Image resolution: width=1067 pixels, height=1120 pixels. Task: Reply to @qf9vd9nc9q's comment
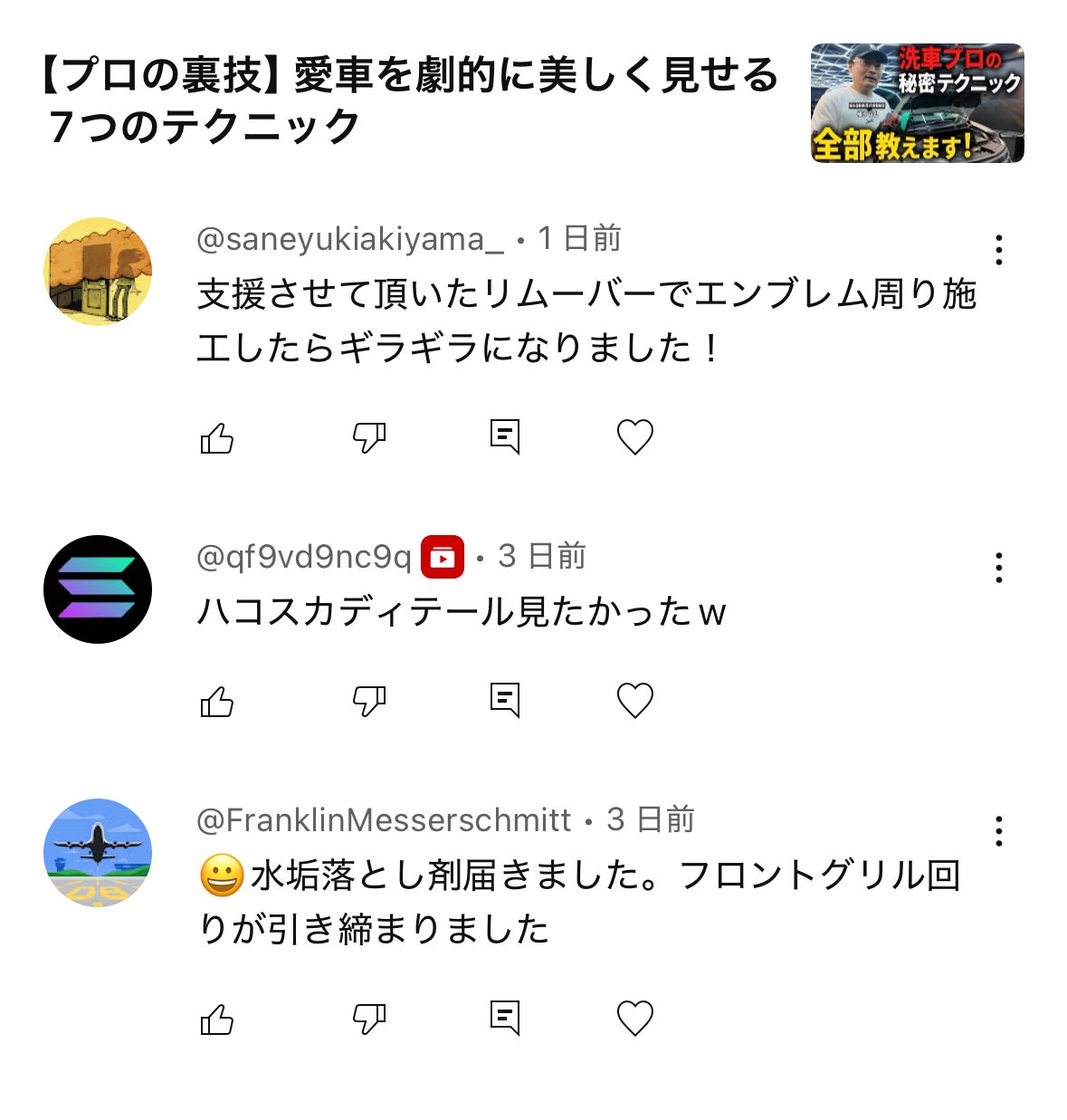pos(505,700)
